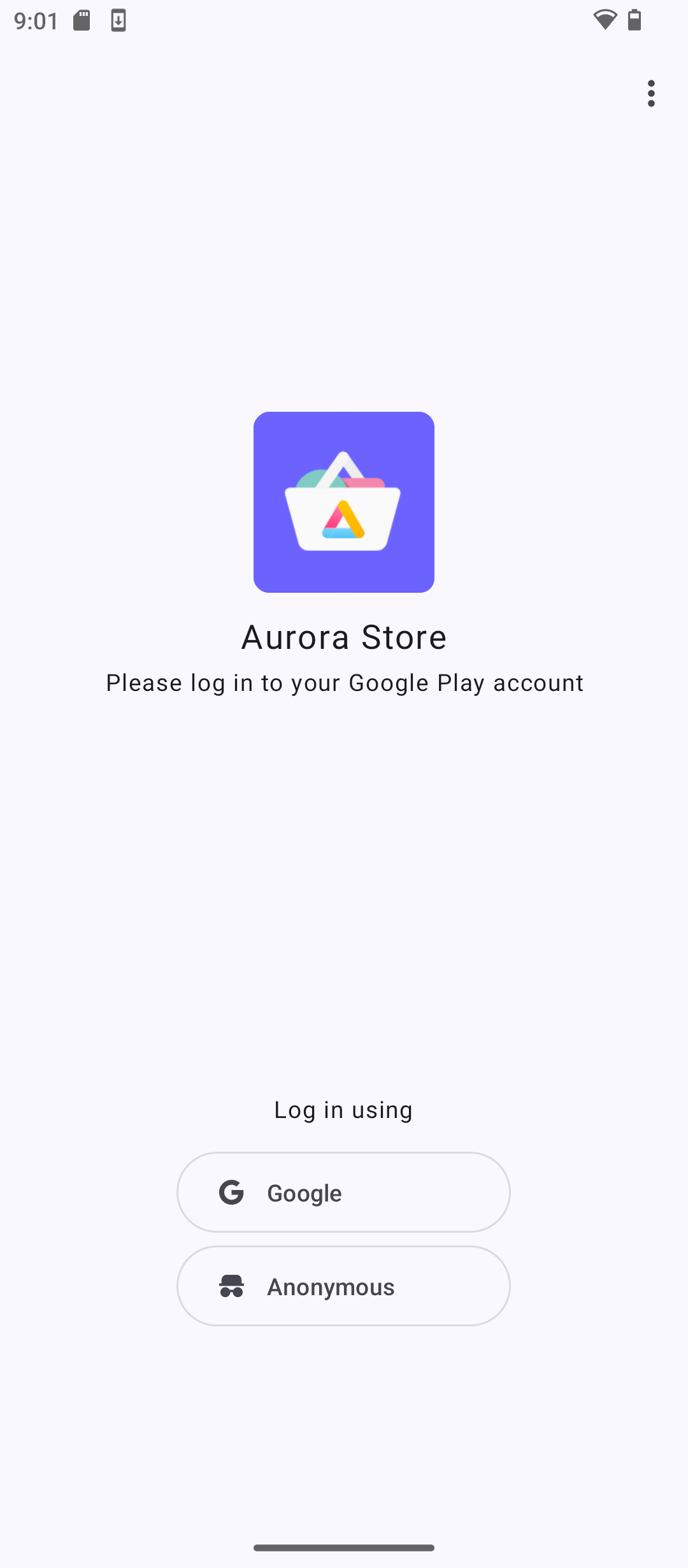Tap the battery status icon
This screenshot has height=1568, width=688.
coord(634,20)
